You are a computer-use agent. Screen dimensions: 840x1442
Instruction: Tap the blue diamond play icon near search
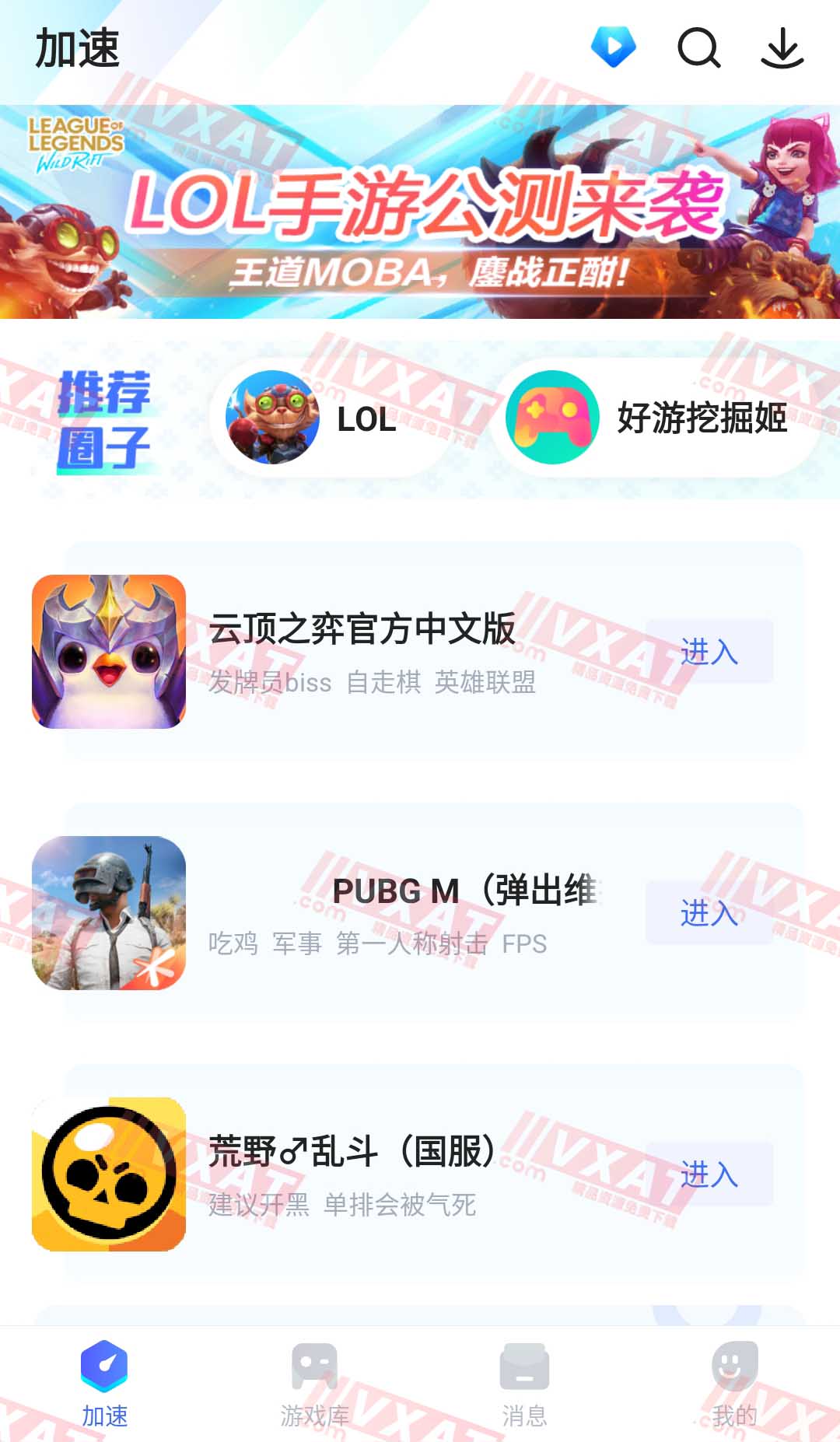coord(614,48)
